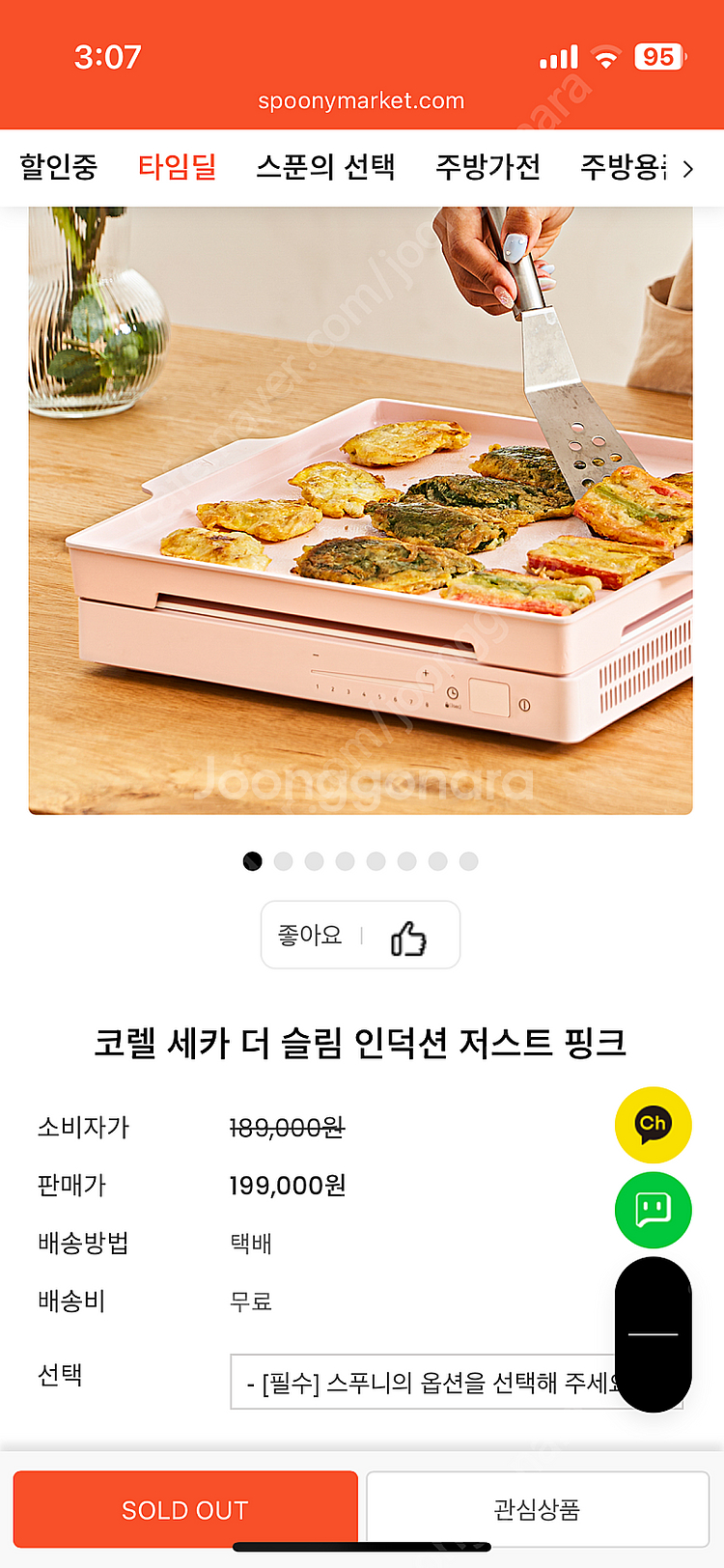Screen dimensions: 724x1568
Task: Open the 타임딜 tab
Action: pyautogui.click(x=177, y=167)
